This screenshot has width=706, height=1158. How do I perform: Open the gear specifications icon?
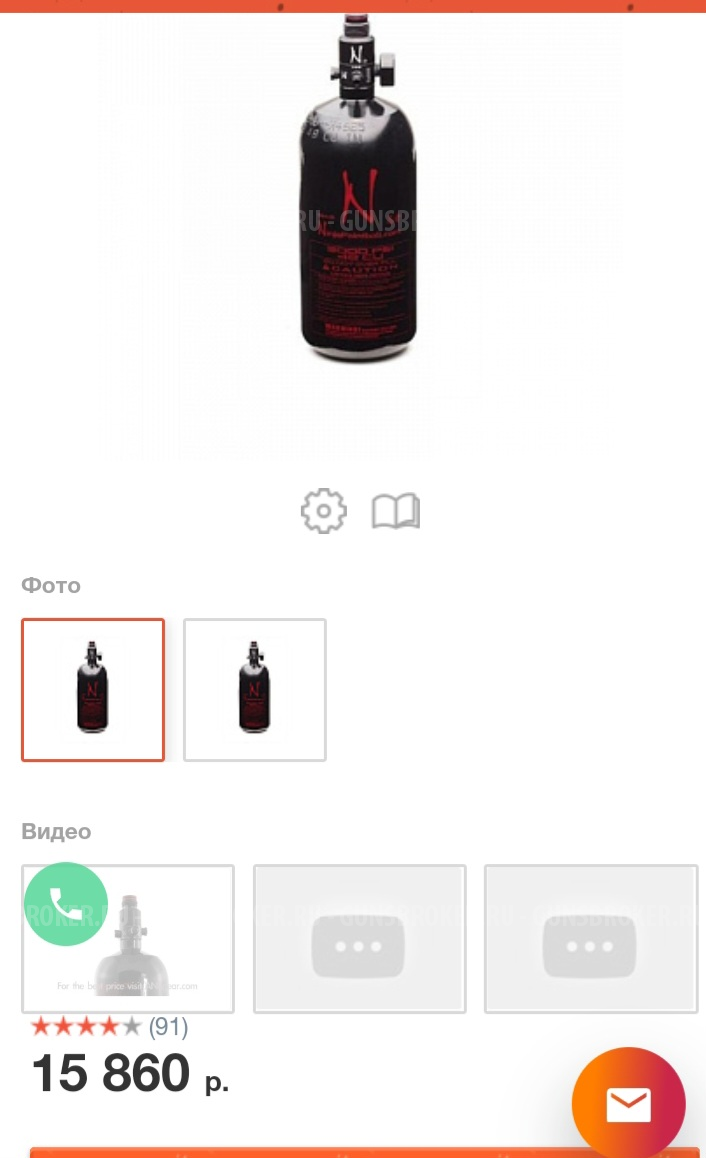coord(323,512)
